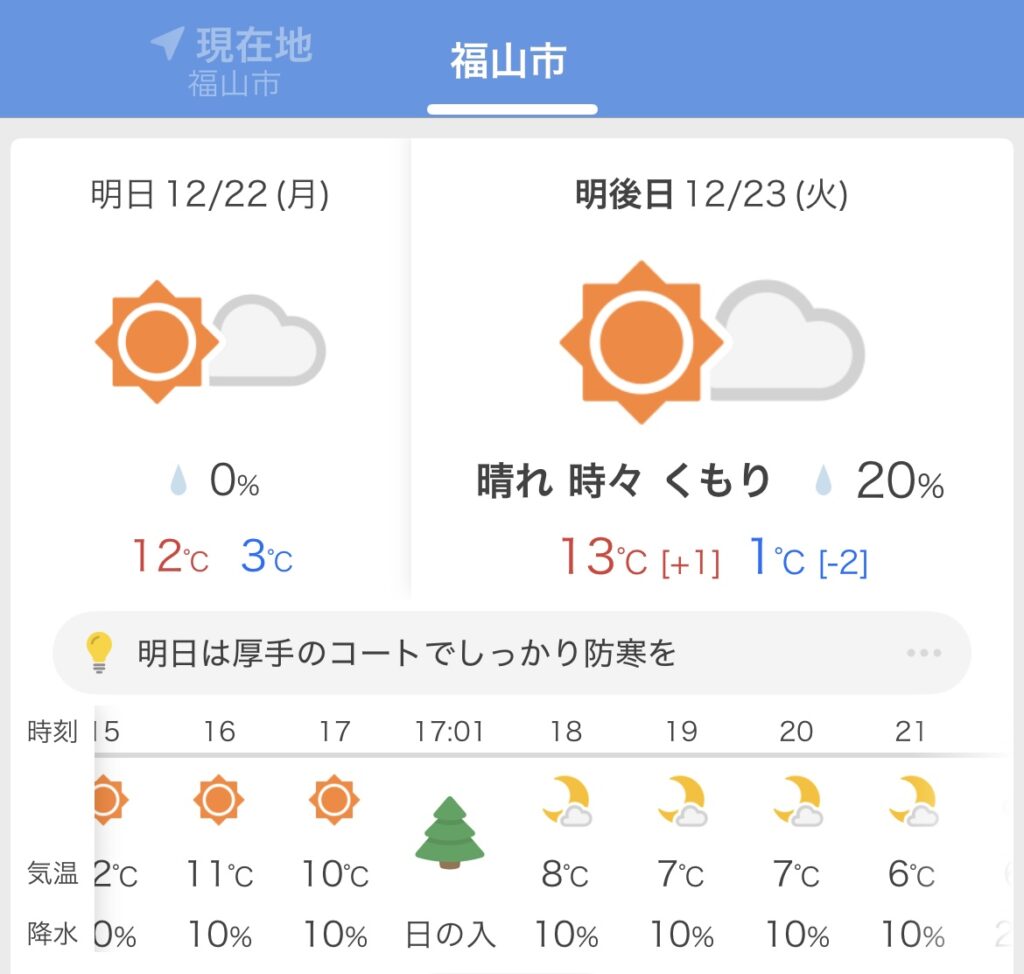Select the 福山市 tab
The image size is (1024, 974).
click(x=509, y=62)
